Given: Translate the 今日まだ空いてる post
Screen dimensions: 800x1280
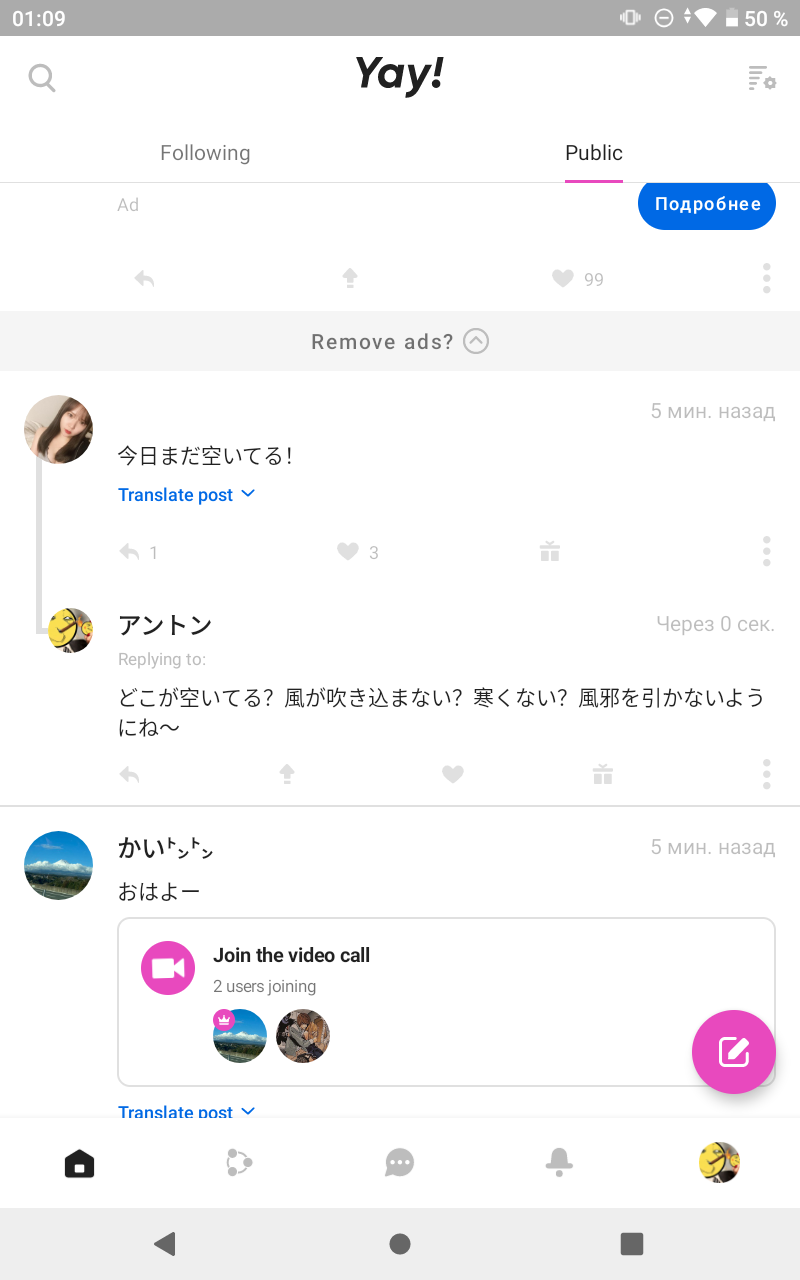Looking at the screenshot, I should point(186,495).
